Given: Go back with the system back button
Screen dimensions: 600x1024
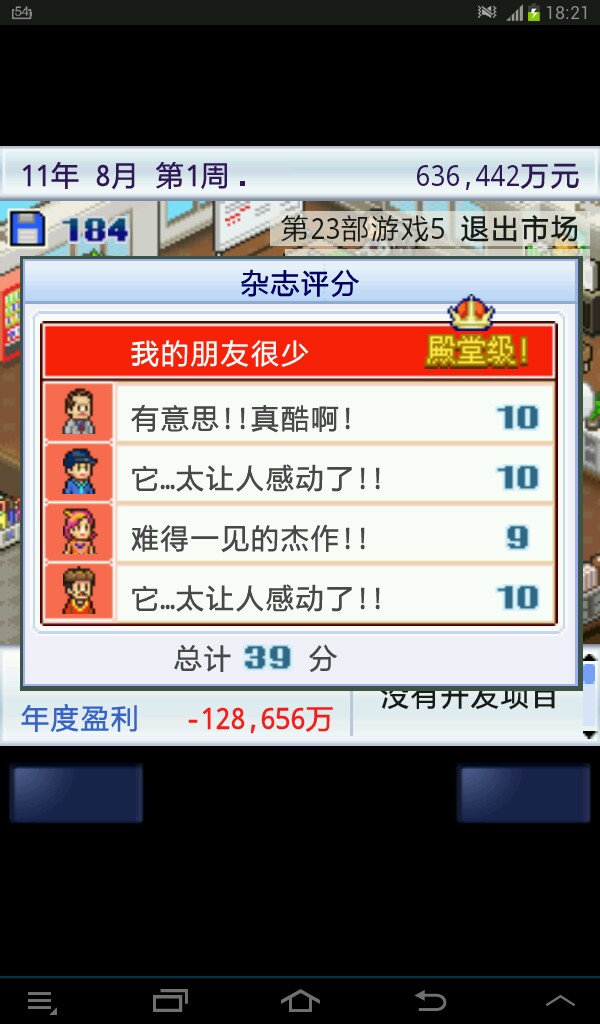Looking at the screenshot, I should [430, 1000].
